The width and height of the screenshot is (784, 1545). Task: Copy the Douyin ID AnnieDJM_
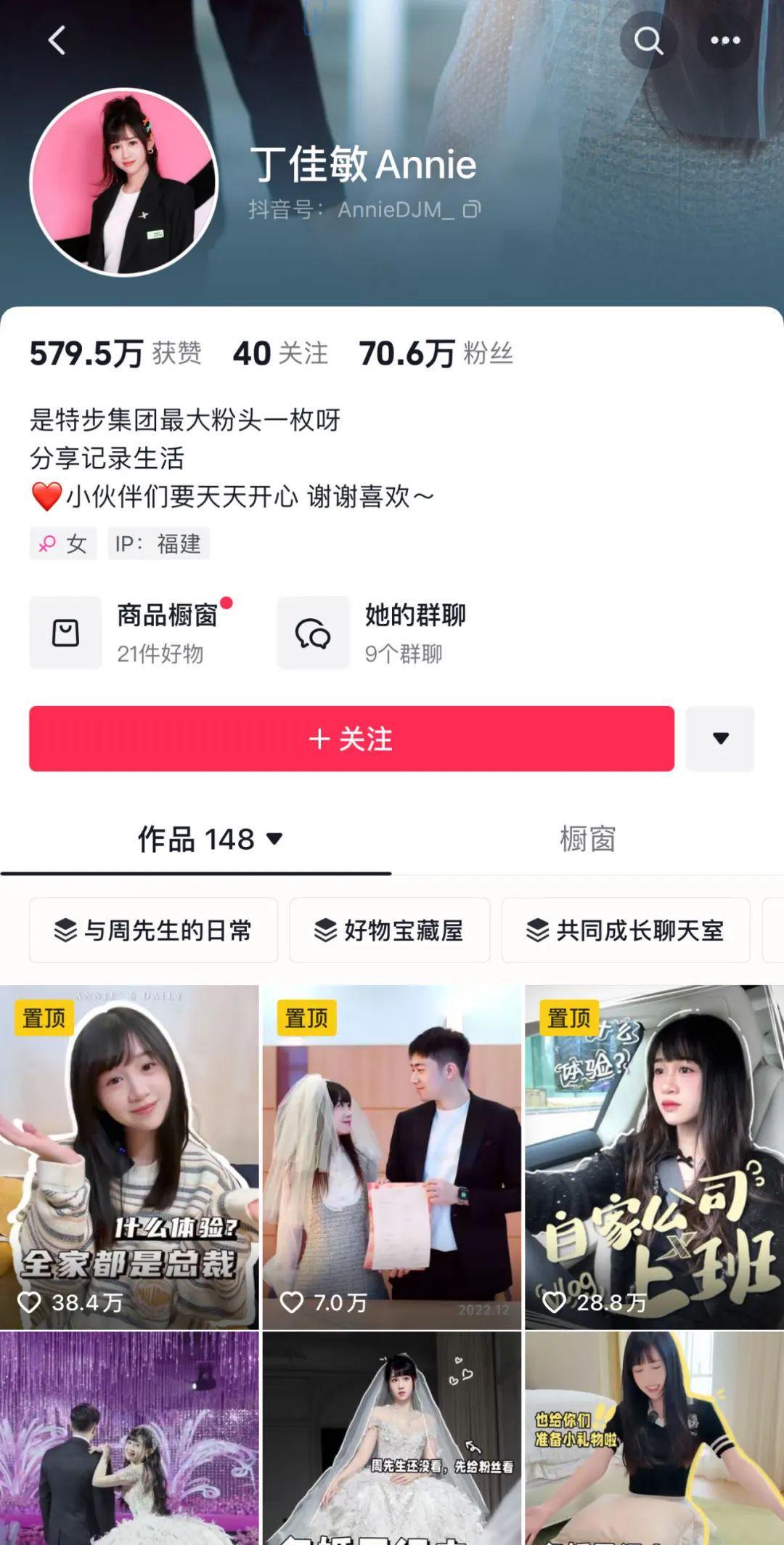pos(472,210)
